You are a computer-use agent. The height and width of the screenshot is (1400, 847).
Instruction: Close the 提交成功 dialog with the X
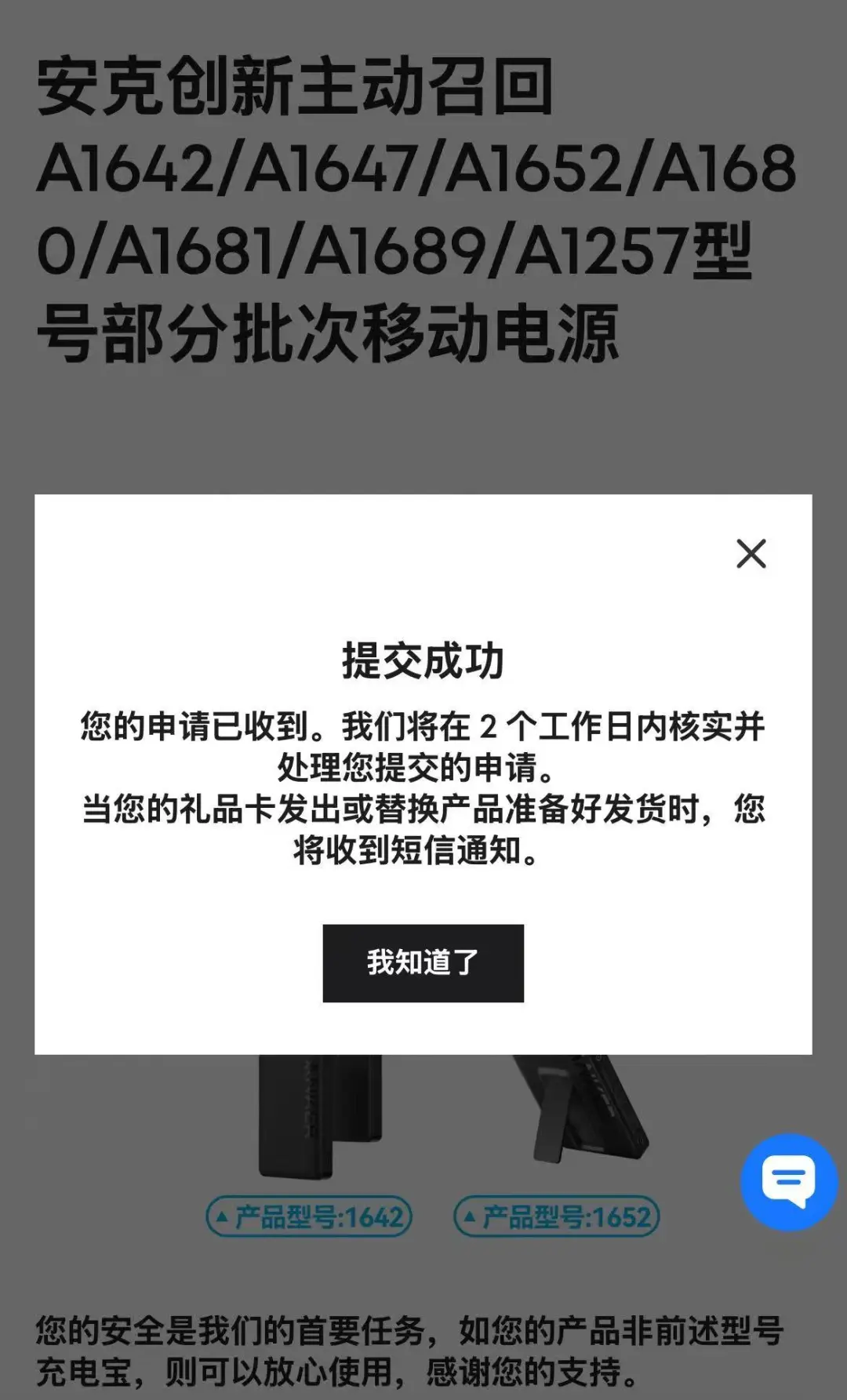point(751,554)
